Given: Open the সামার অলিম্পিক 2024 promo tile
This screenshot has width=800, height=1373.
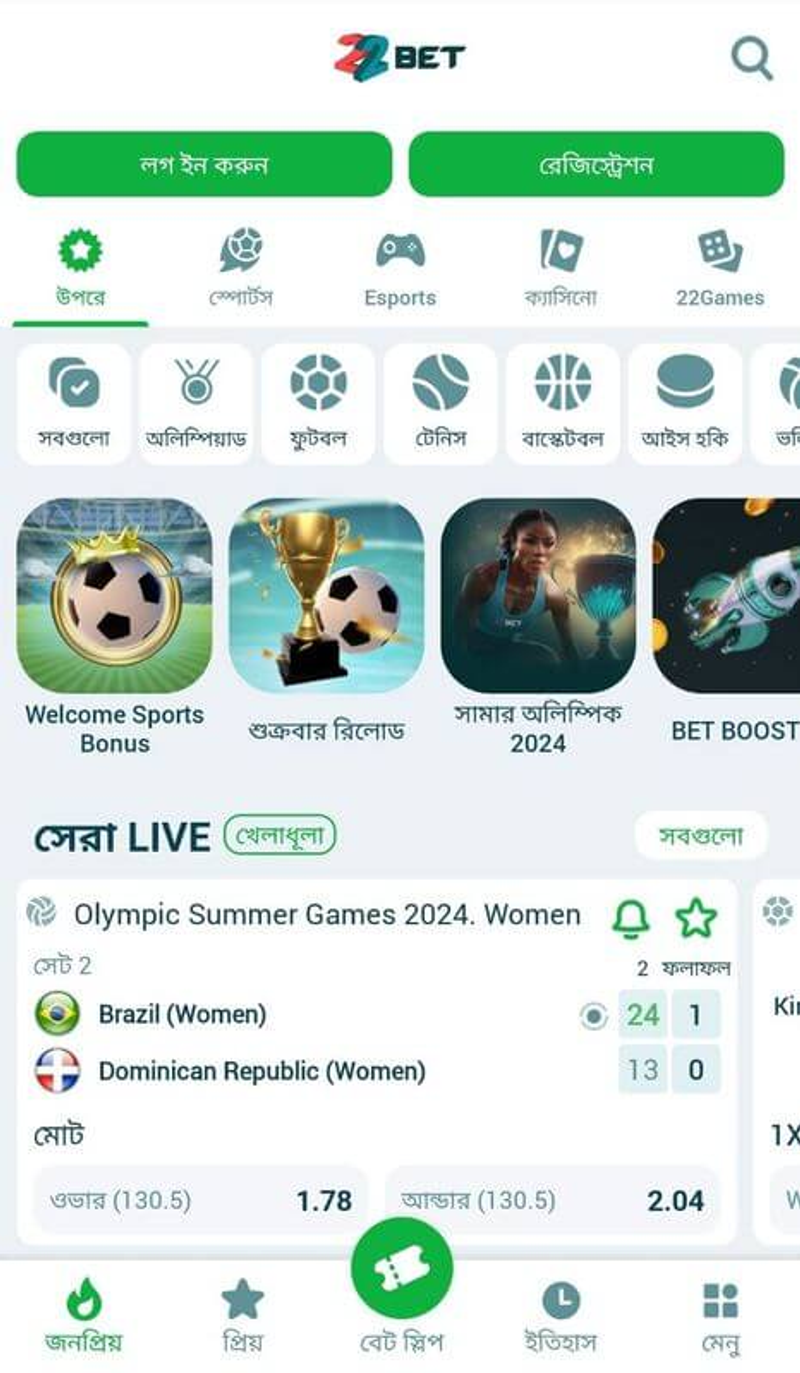Looking at the screenshot, I should [x=538, y=627].
